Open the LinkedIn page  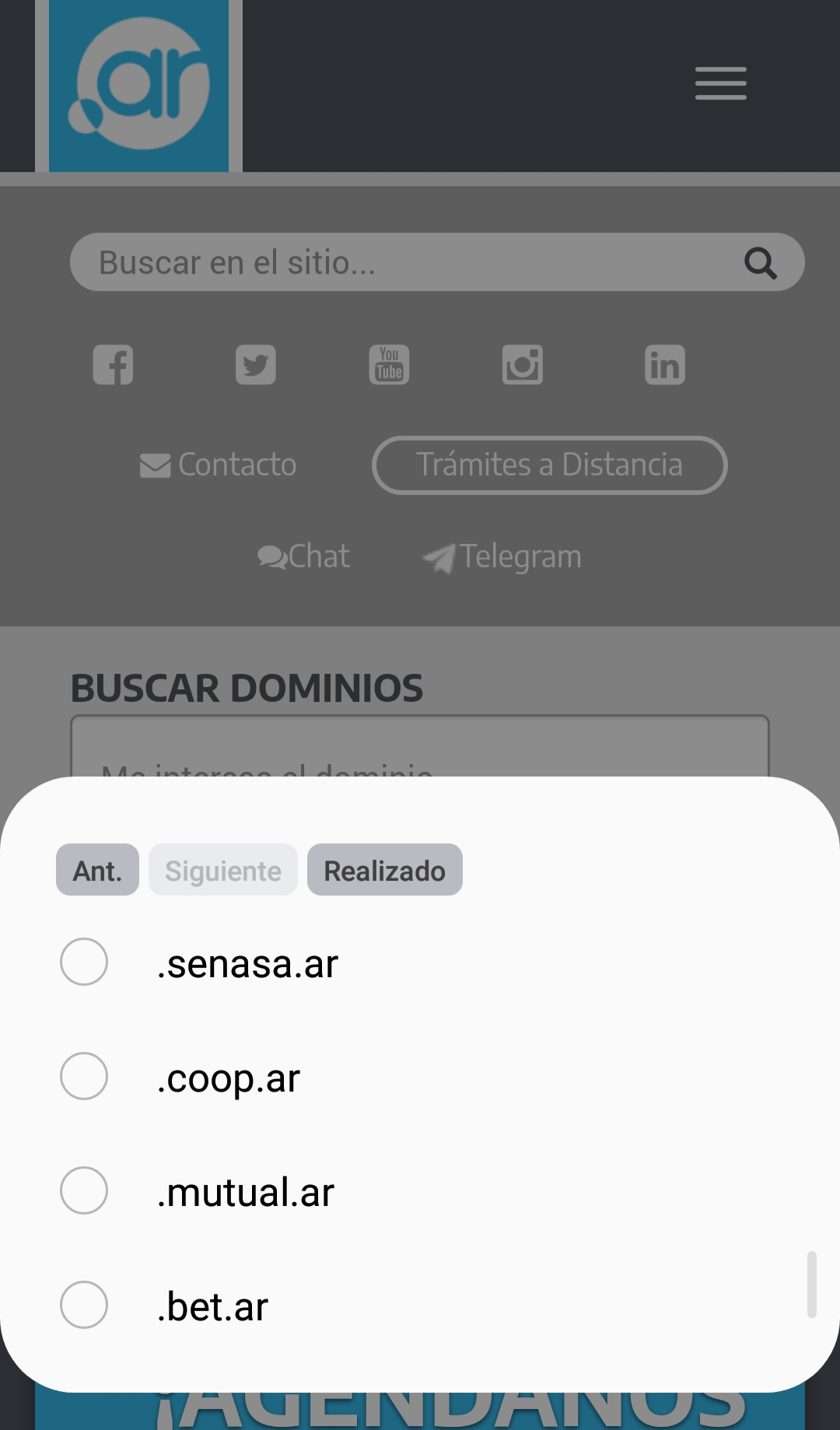(x=665, y=365)
